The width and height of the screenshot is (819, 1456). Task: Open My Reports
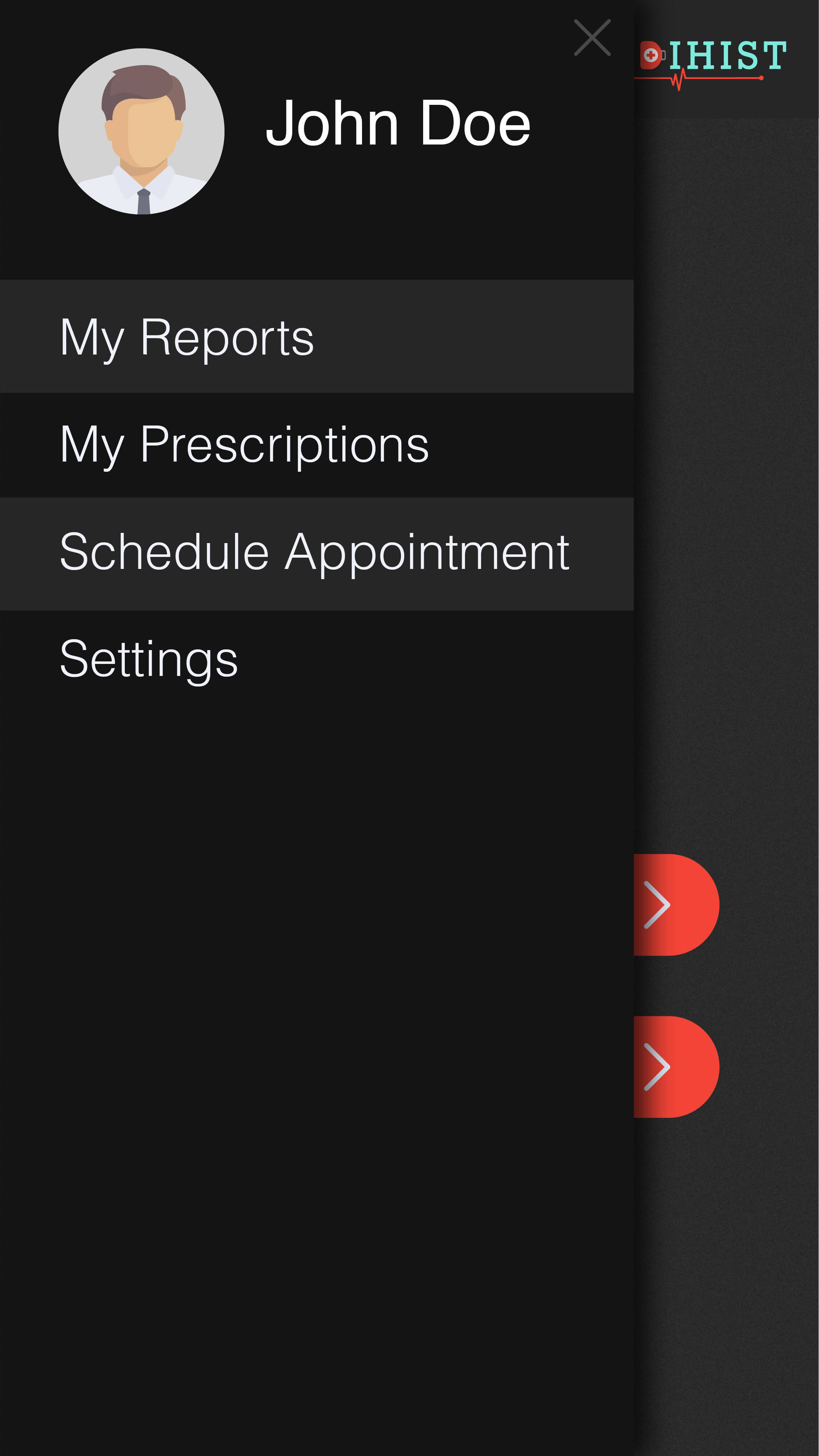click(x=317, y=336)
